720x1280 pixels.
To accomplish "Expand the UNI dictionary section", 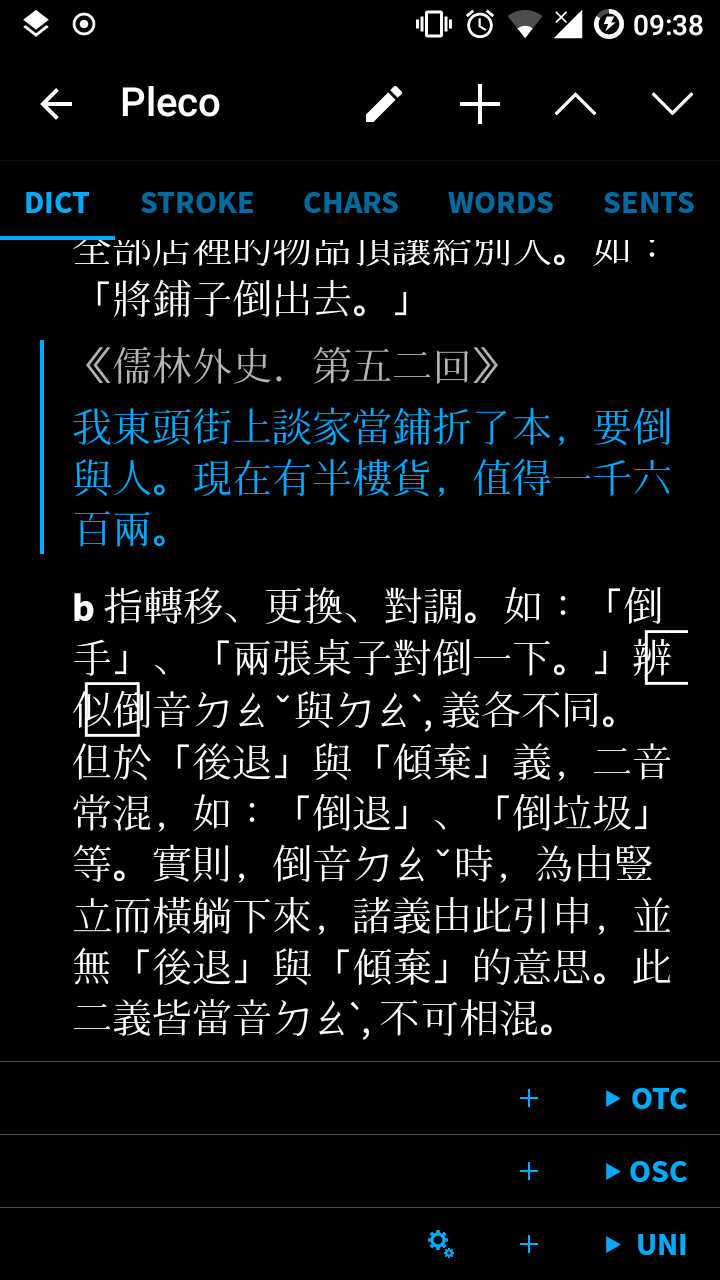I will click(x=646, y=1245).
